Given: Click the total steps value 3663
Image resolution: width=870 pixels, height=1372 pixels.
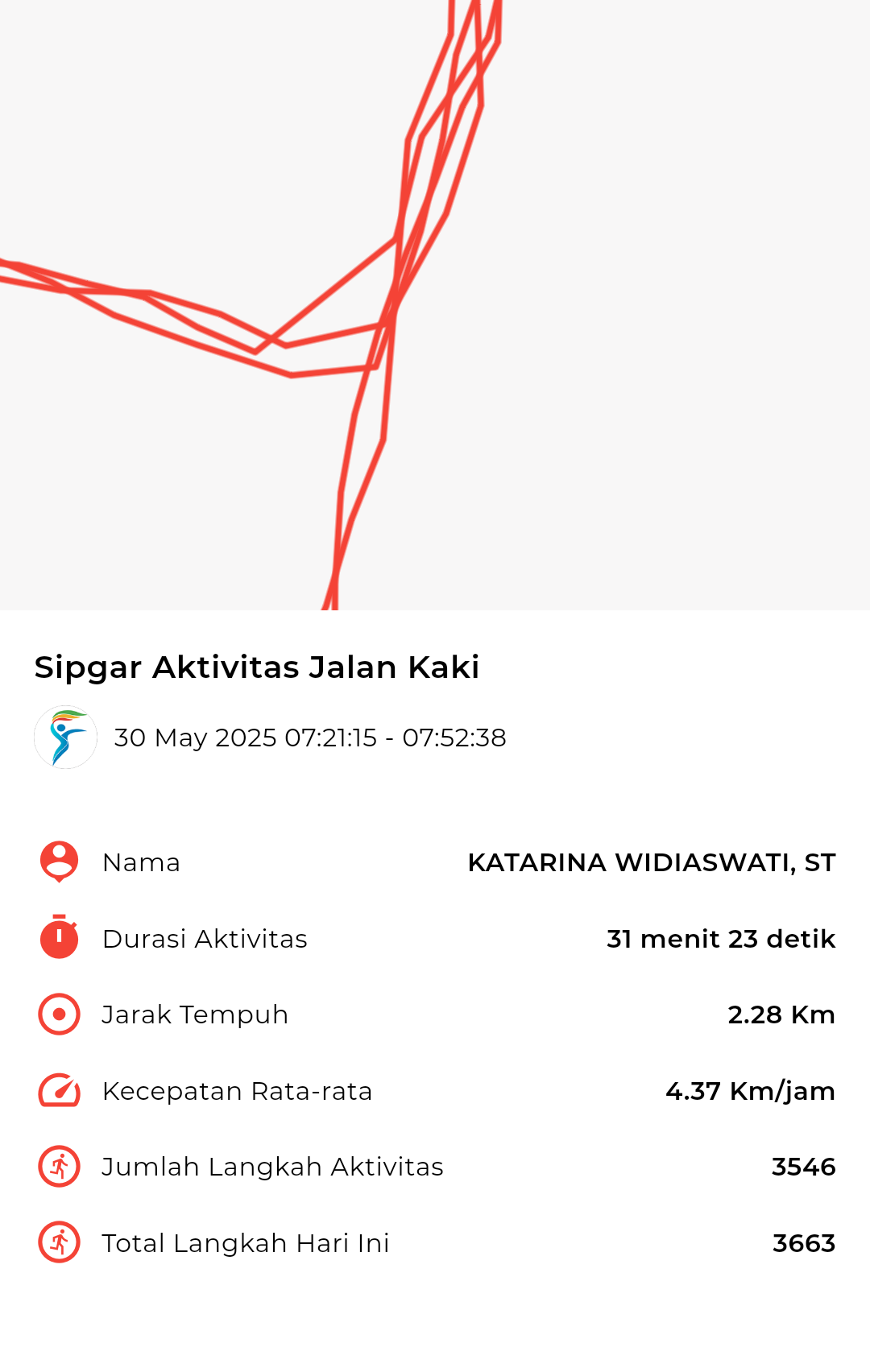Looking at the screenshot, I should pyautogui.click(x=803, y=1243).
